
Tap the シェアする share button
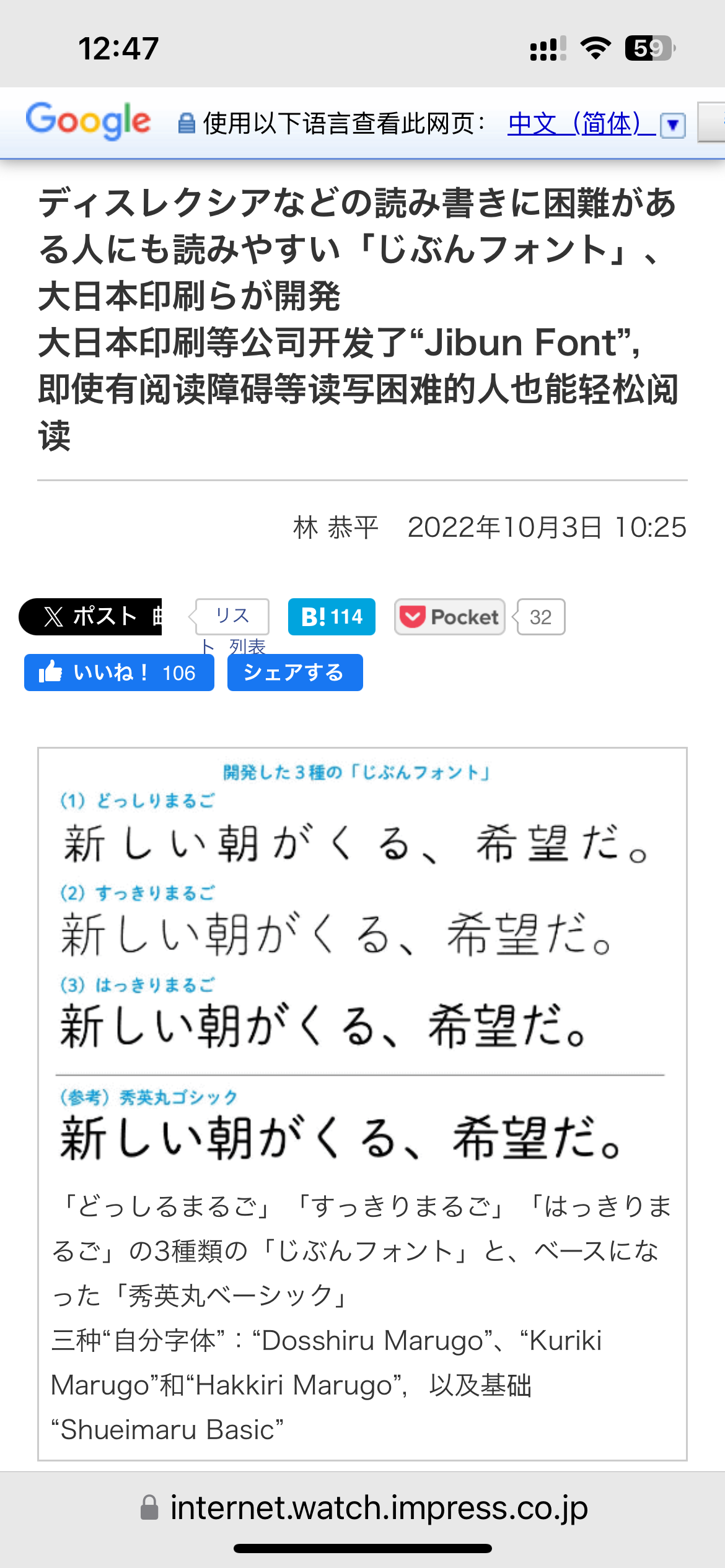pos(295,673)
